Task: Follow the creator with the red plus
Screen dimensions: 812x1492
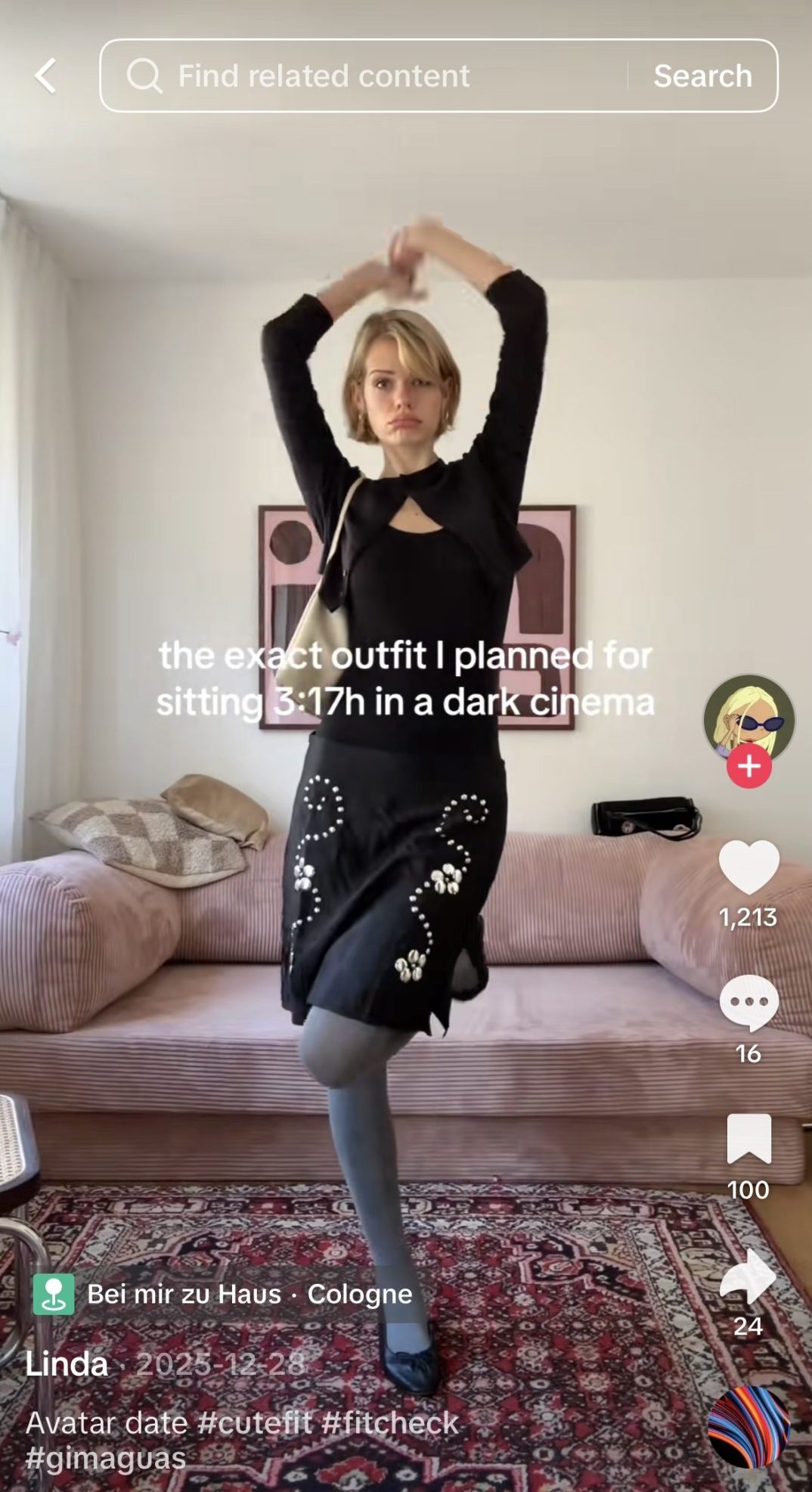Action: click(x=748, y=767)
